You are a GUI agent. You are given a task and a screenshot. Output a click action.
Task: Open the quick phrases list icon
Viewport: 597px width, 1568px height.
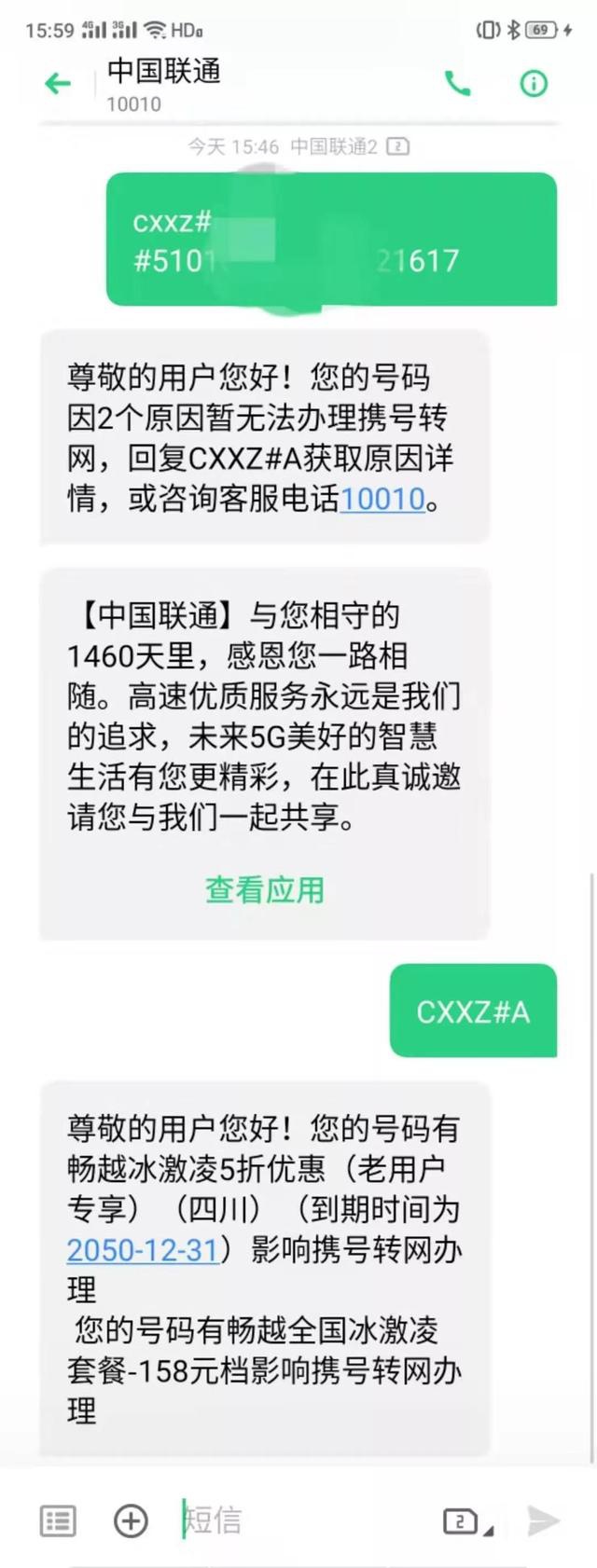pos(58,1521)
